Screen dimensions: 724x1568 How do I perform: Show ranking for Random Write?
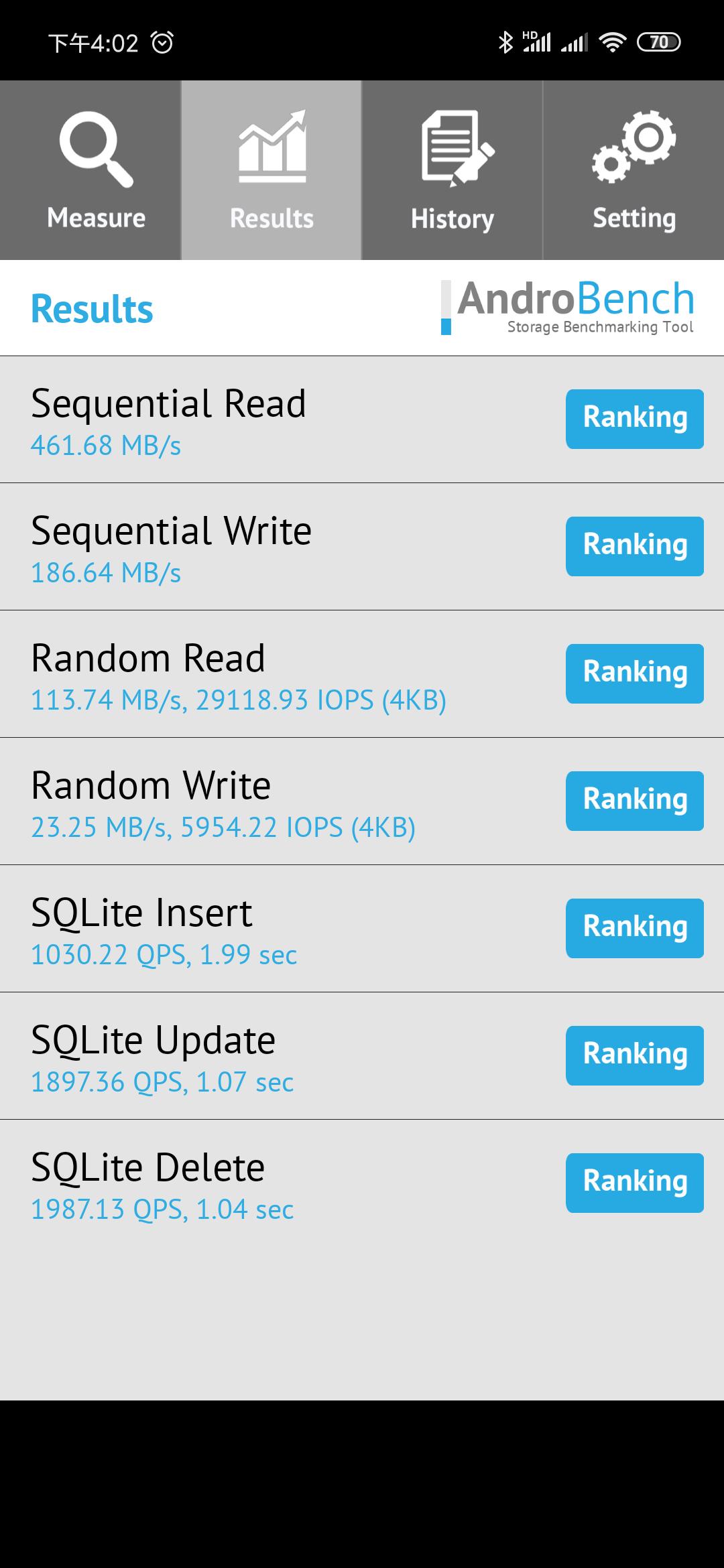pos(634,801)
